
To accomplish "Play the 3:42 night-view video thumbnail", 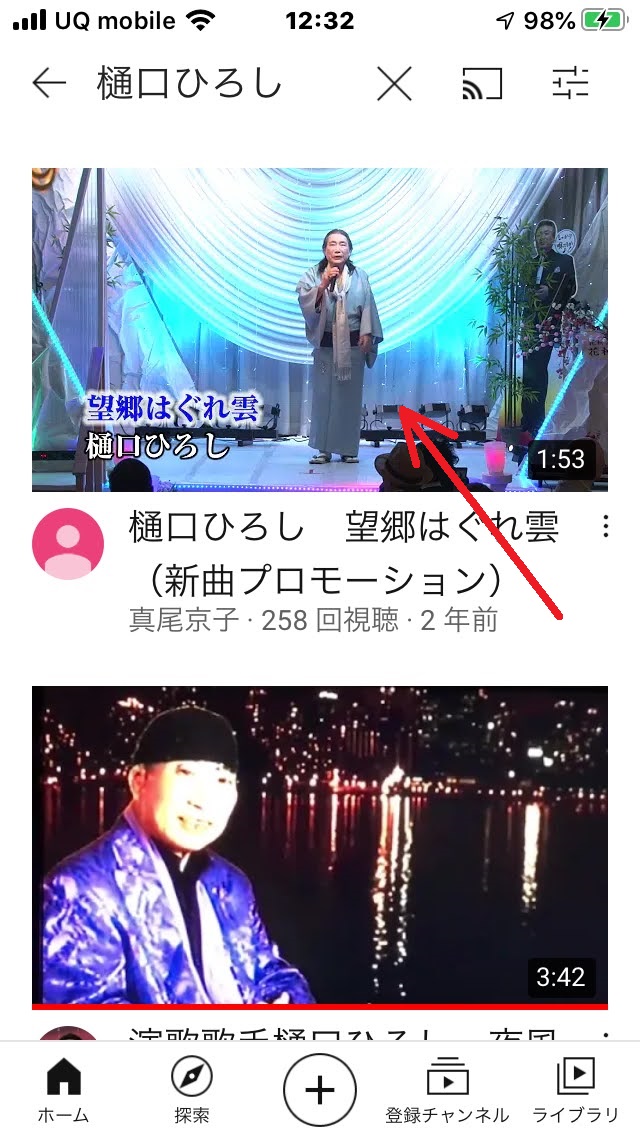I will [x=319, y=845].
